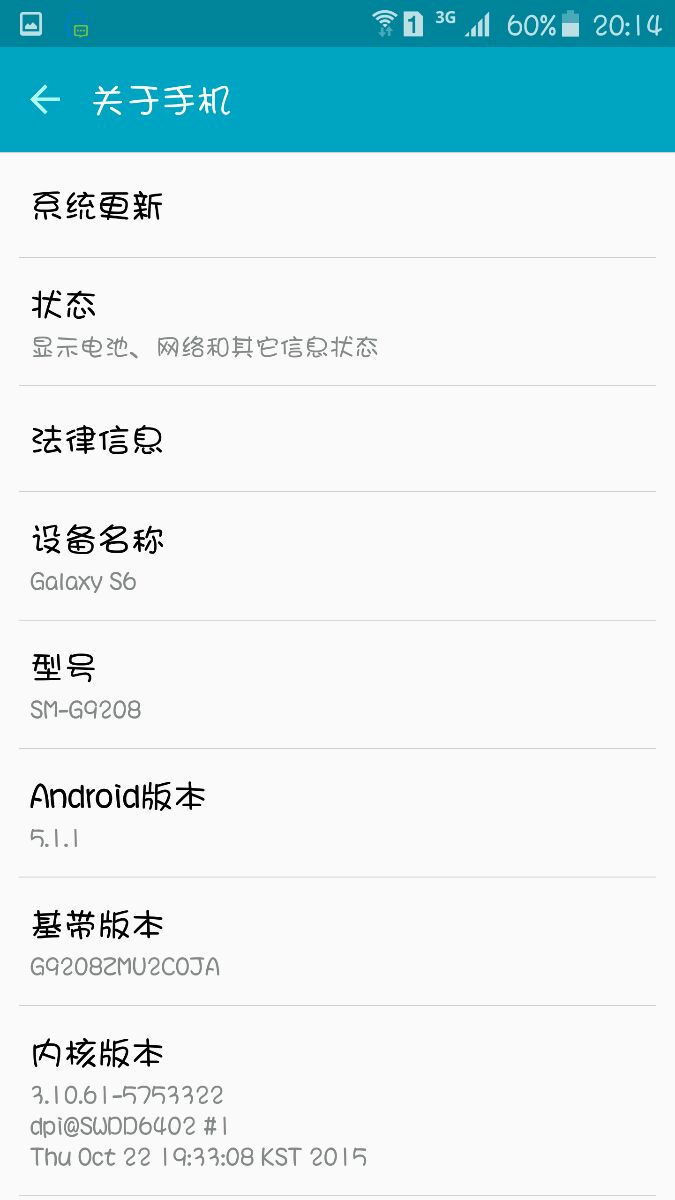The width and height of the screenshot is (675, 1200).
Task: View 法律信息 details
Action: click(x=337, y=440)
